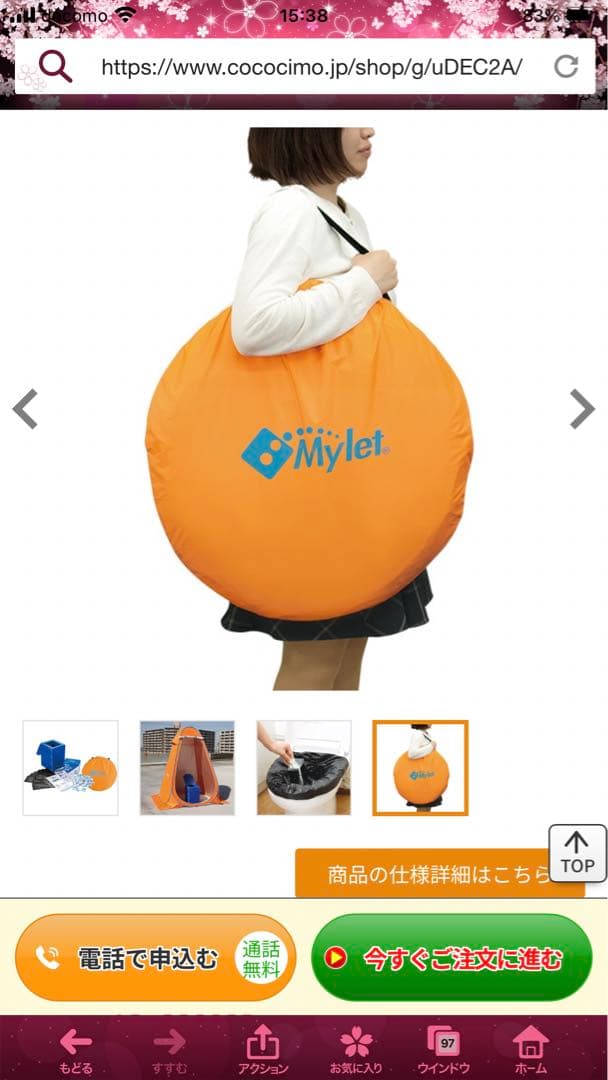The width and height of the screenshot is (608, 1080).
Task: Select the black bag toilet thumbnail
Action: [x=304, y=767]
